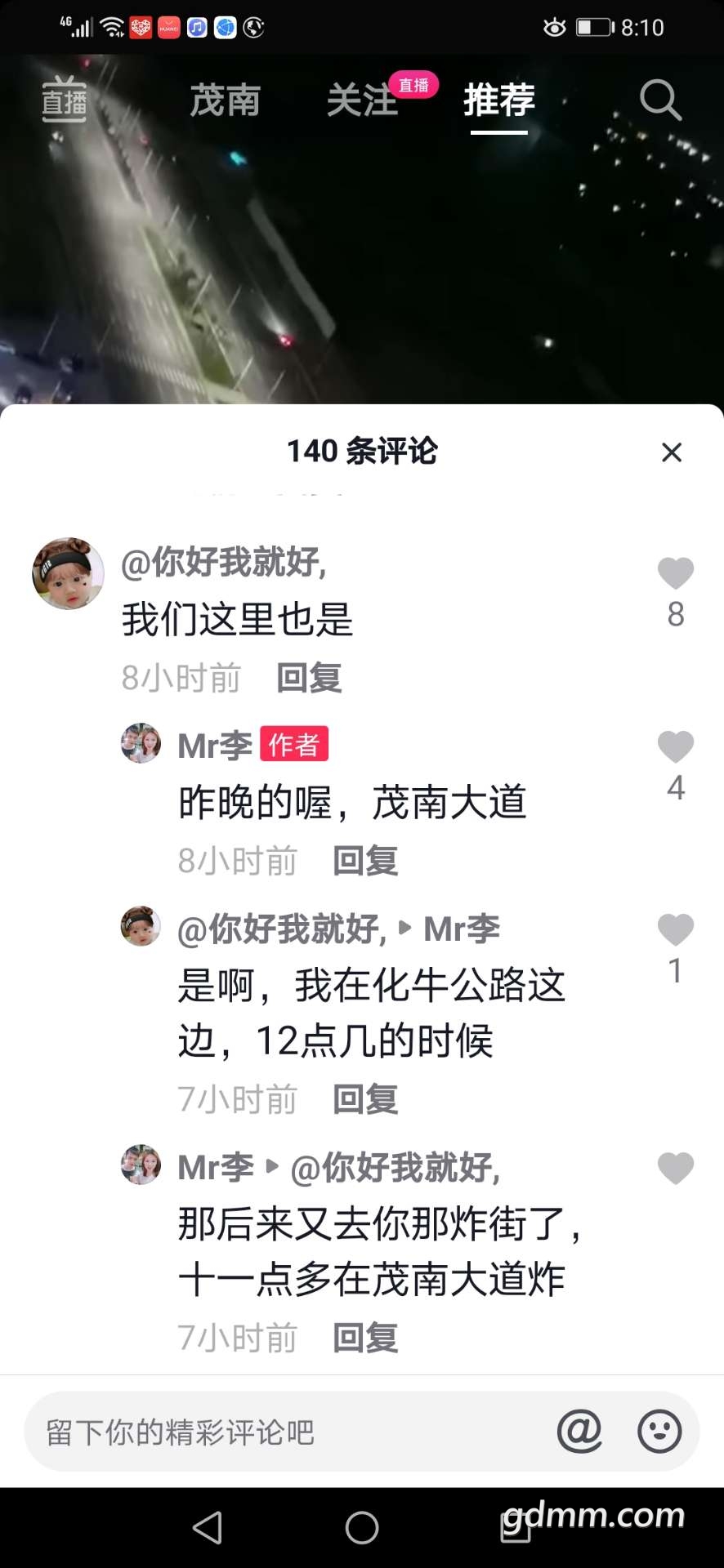Open the search magnifier icon

tap(660, 100)
